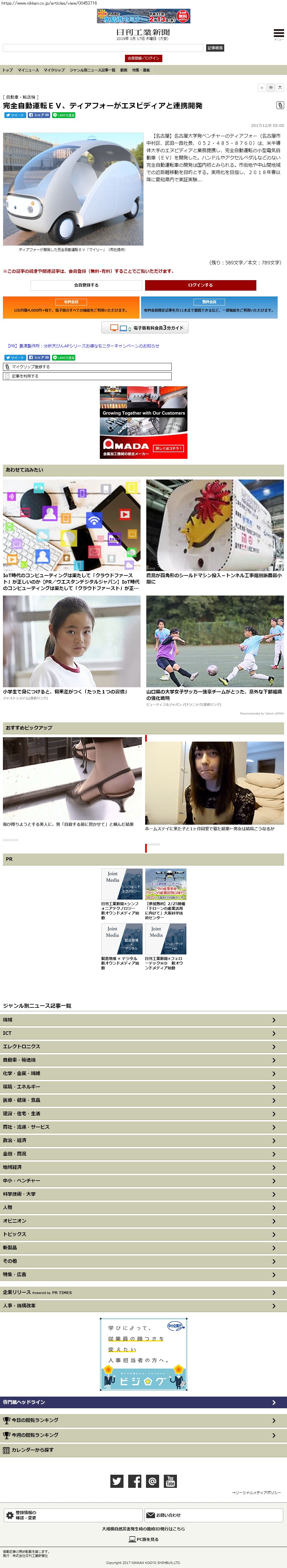Open 電子版有料会員3分ガイド
The image size is (287, 1568).
pyautogui.click(x=145, y=327)
